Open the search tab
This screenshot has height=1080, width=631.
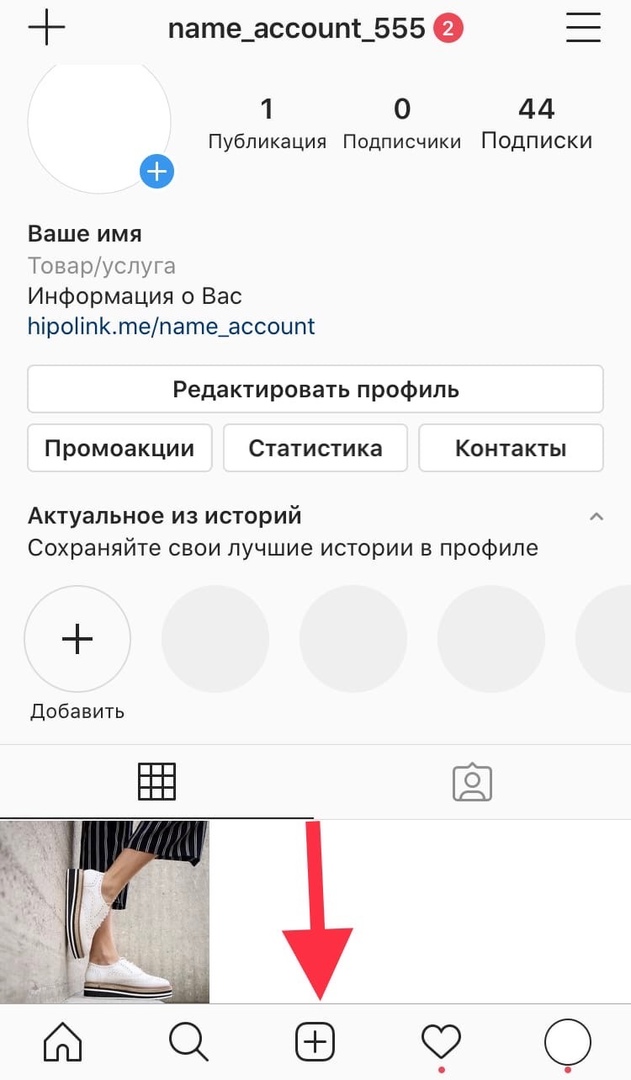(188, 1043)
